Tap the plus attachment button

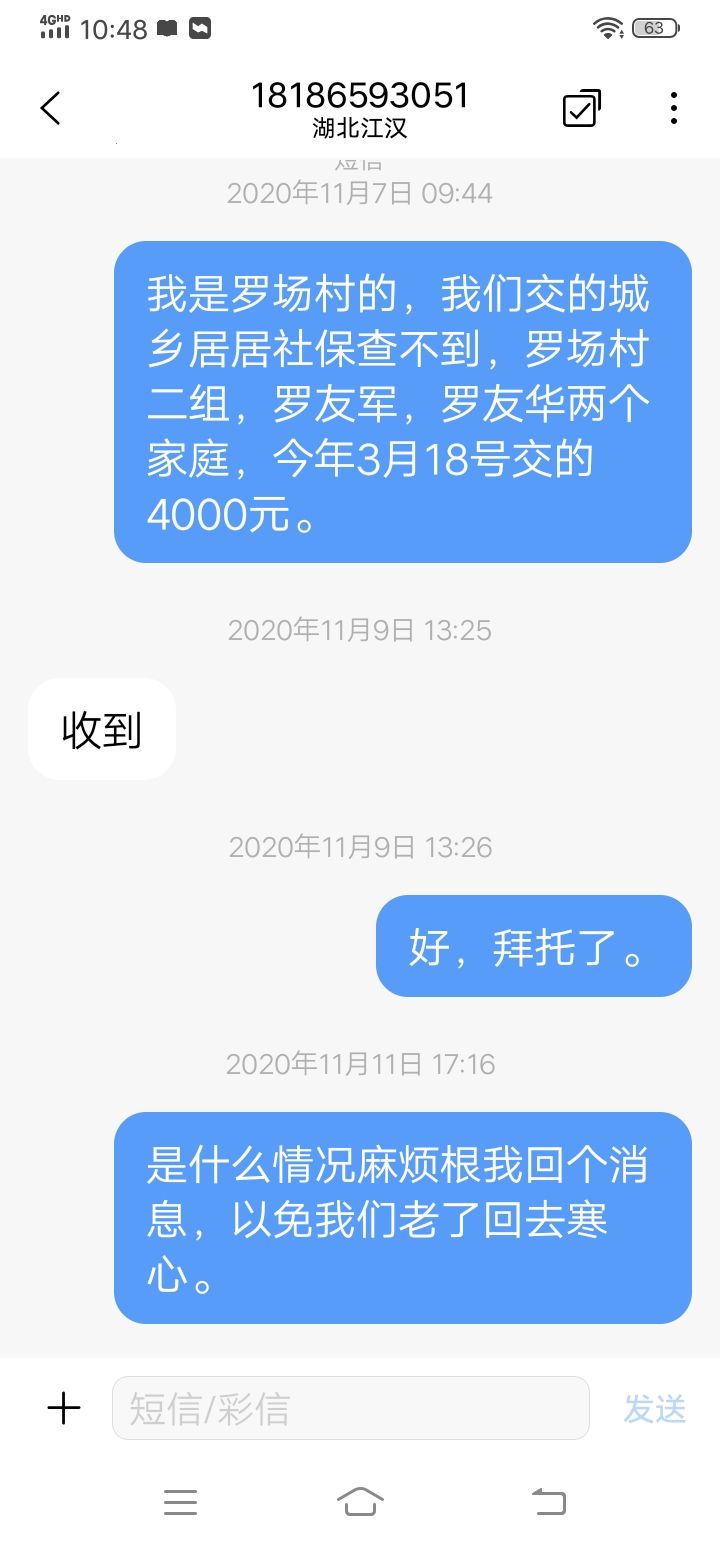[64, 1408]
